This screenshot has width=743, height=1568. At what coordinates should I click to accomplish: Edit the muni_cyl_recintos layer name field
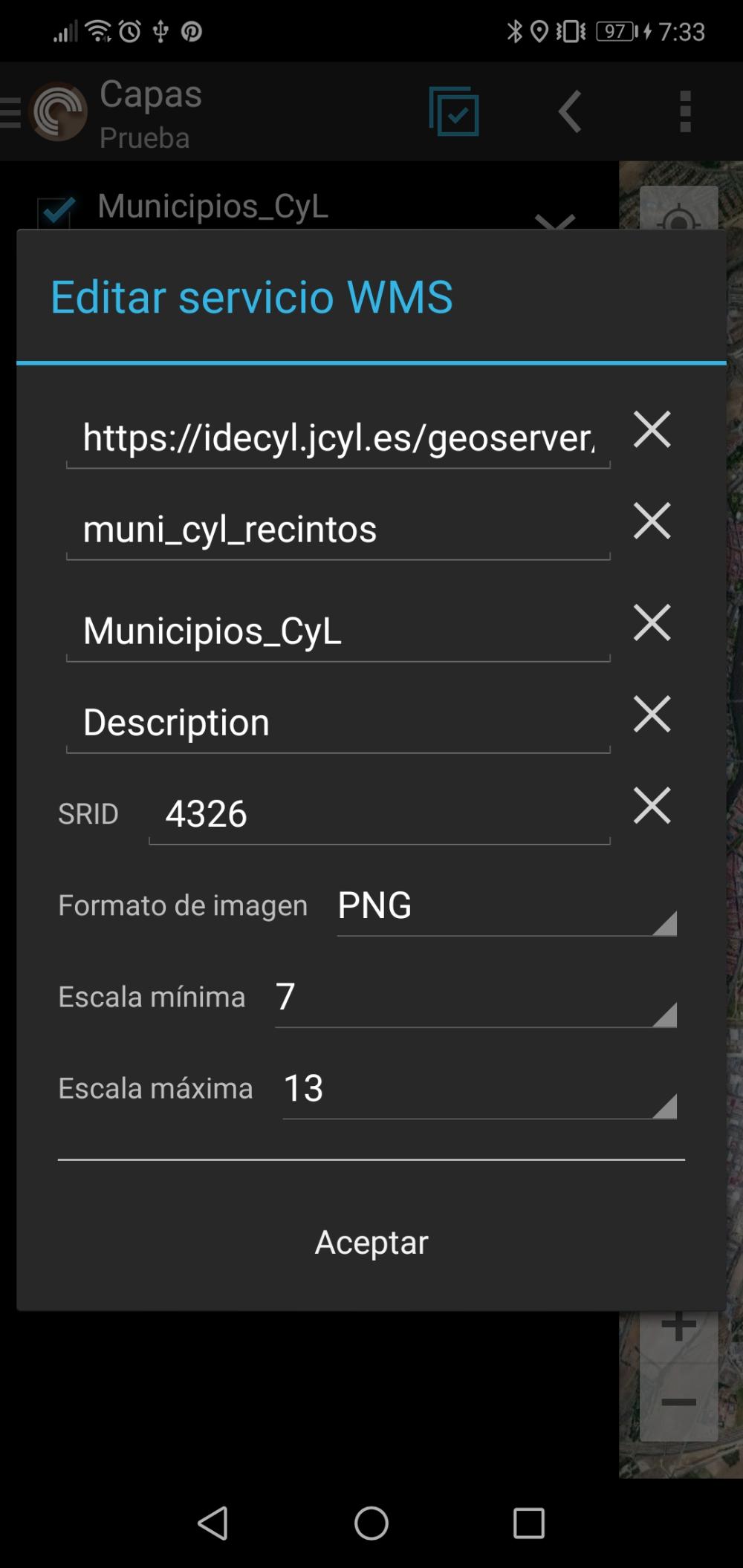click(338, 529)
